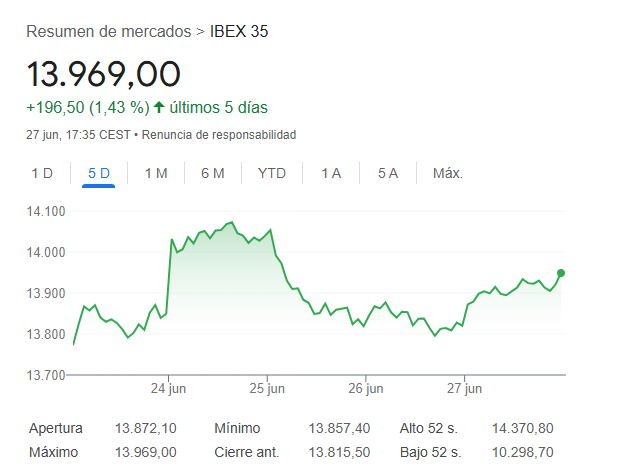View the 1 A chart period
Screen dimensions: 620x474
pyautogui.click(x=331, y=174)
